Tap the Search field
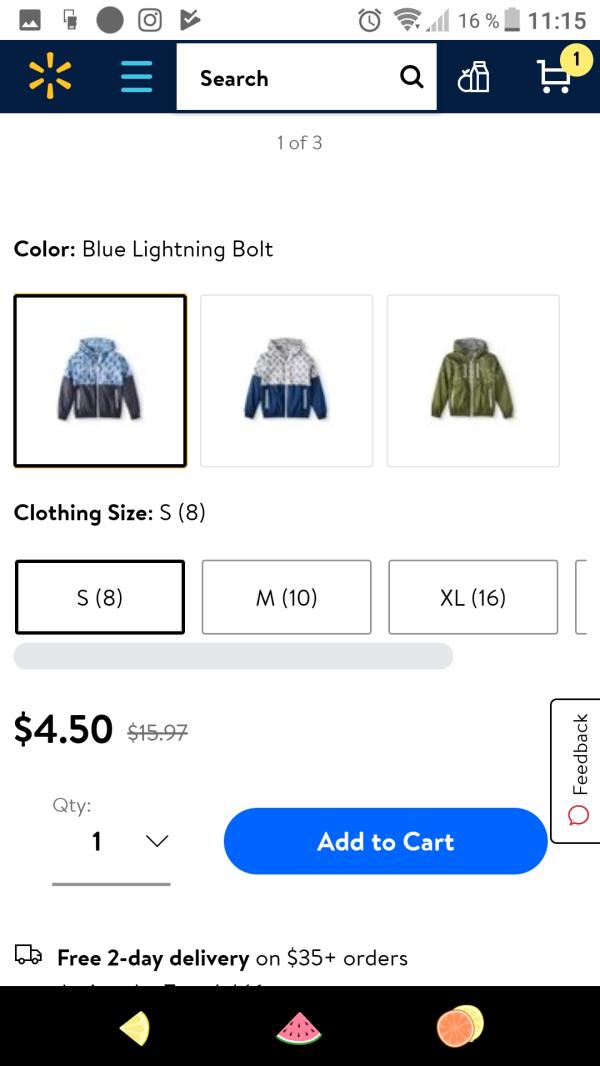This screenshot has height=1066, width=600. tap(290, 77)
